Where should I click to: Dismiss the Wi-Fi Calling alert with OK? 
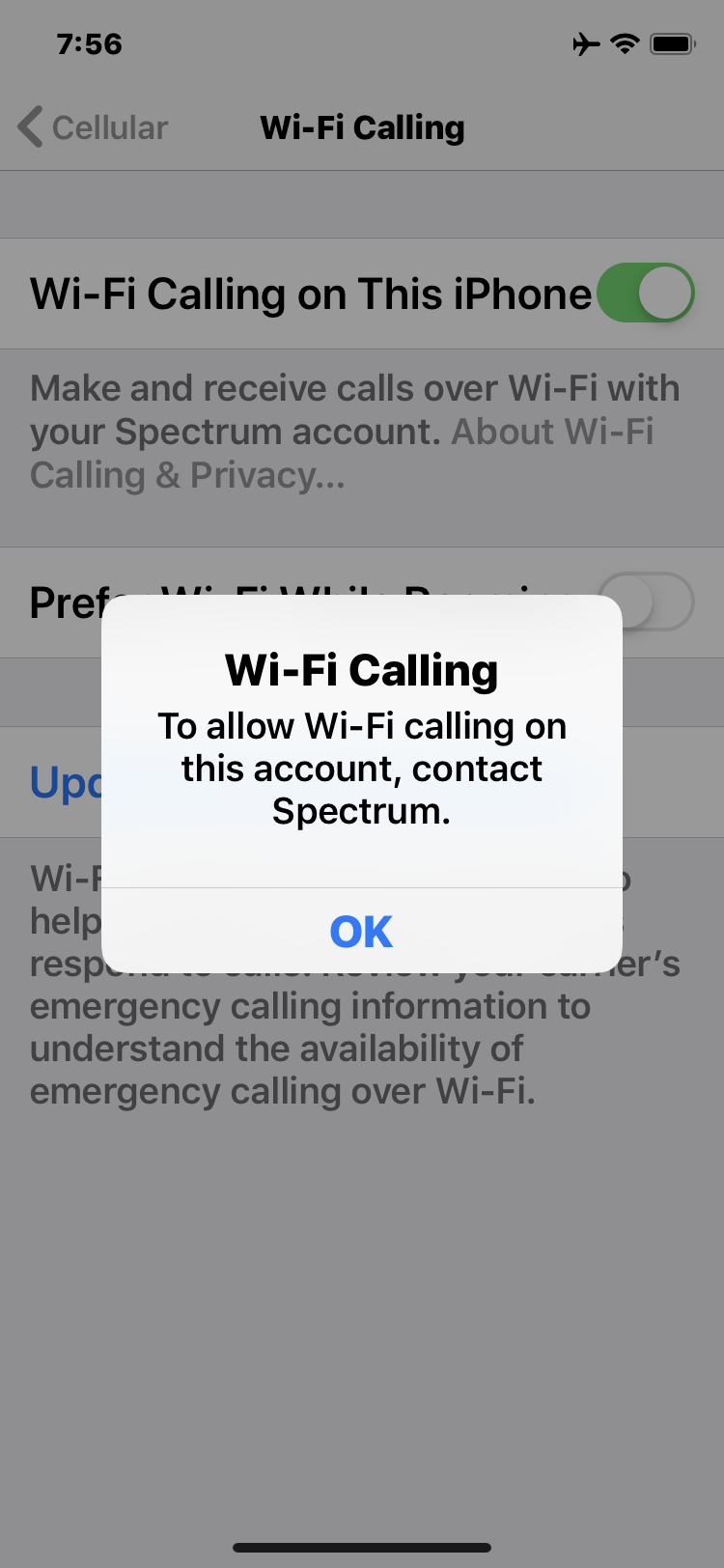click(x=362, y=931)
